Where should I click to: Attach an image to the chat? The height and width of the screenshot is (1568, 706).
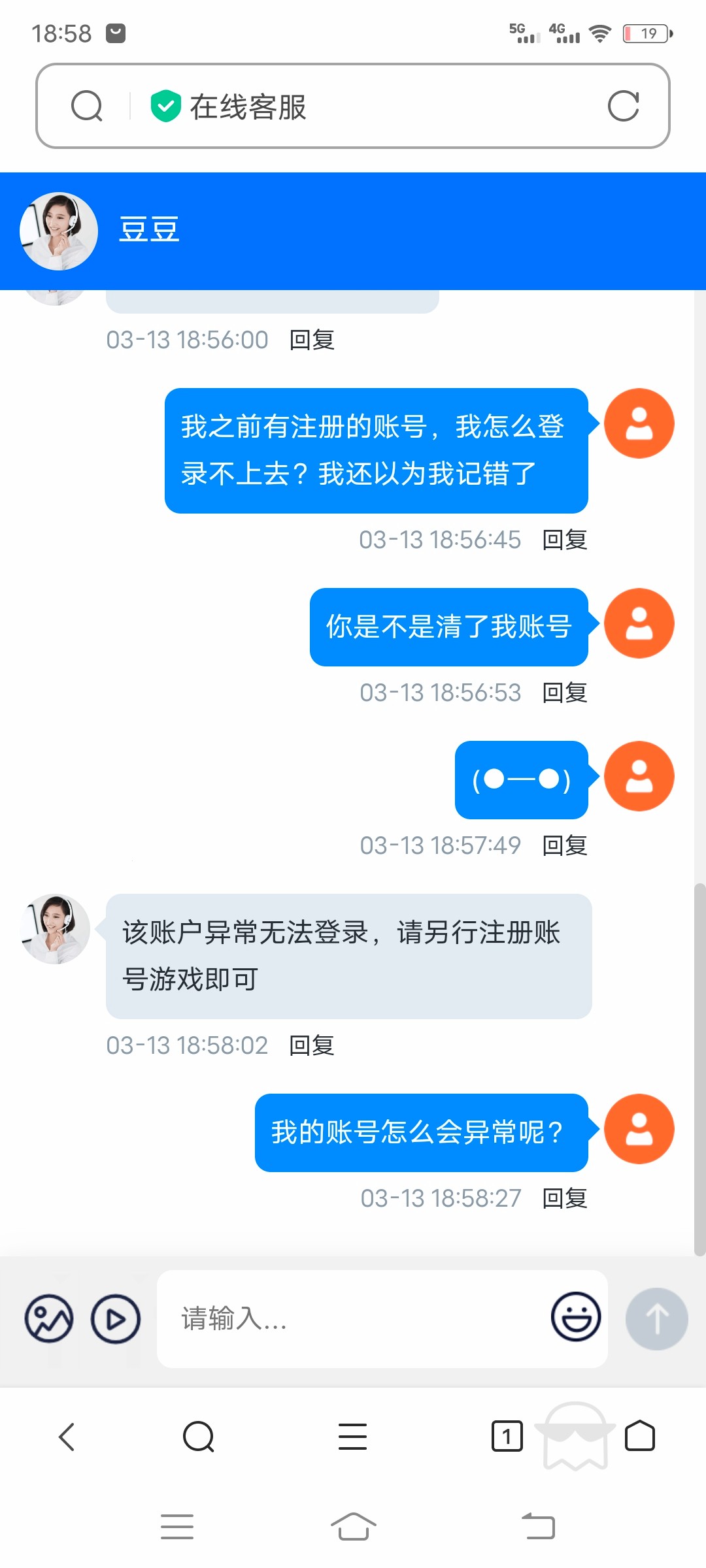tap(49, 1318)
